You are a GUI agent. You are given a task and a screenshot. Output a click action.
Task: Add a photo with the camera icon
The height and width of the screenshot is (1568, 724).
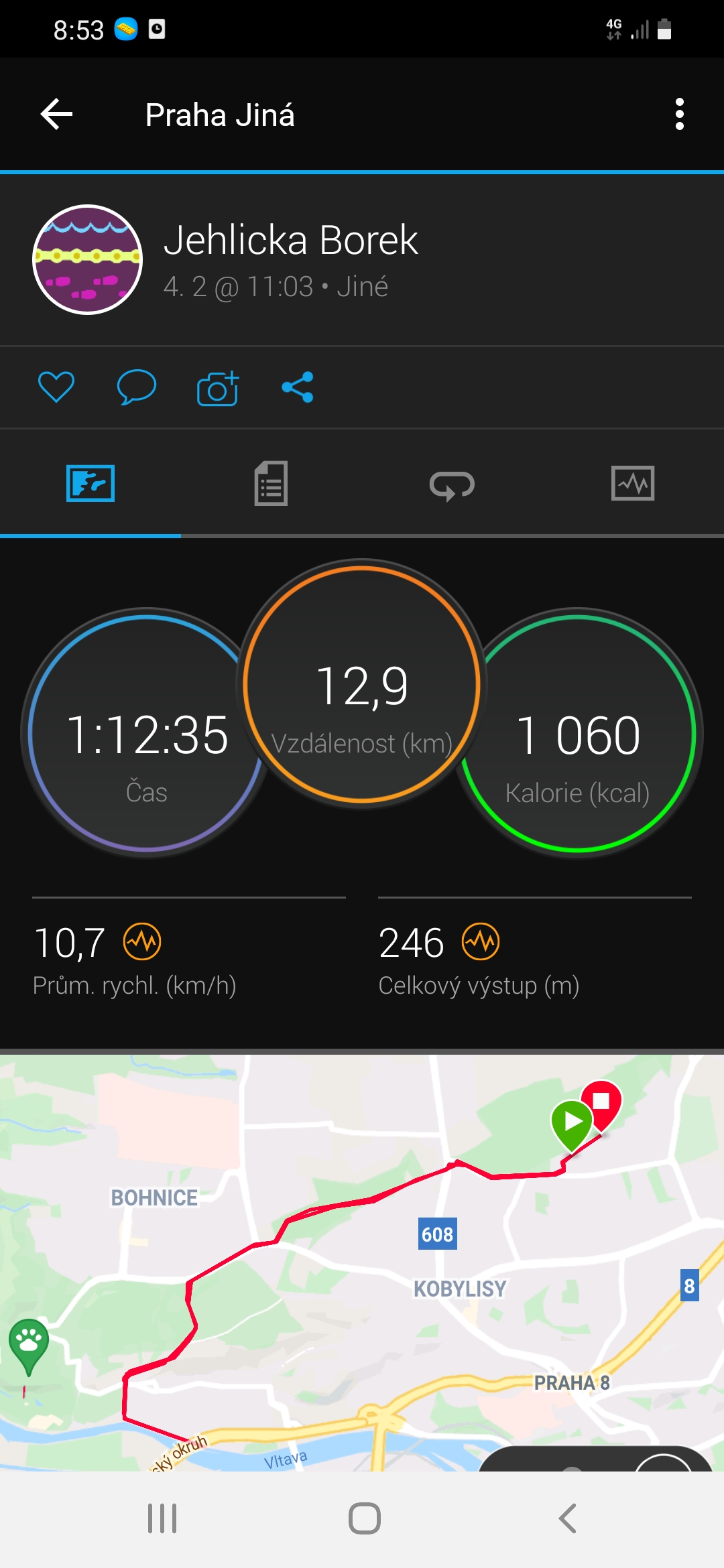click(218, 388)
